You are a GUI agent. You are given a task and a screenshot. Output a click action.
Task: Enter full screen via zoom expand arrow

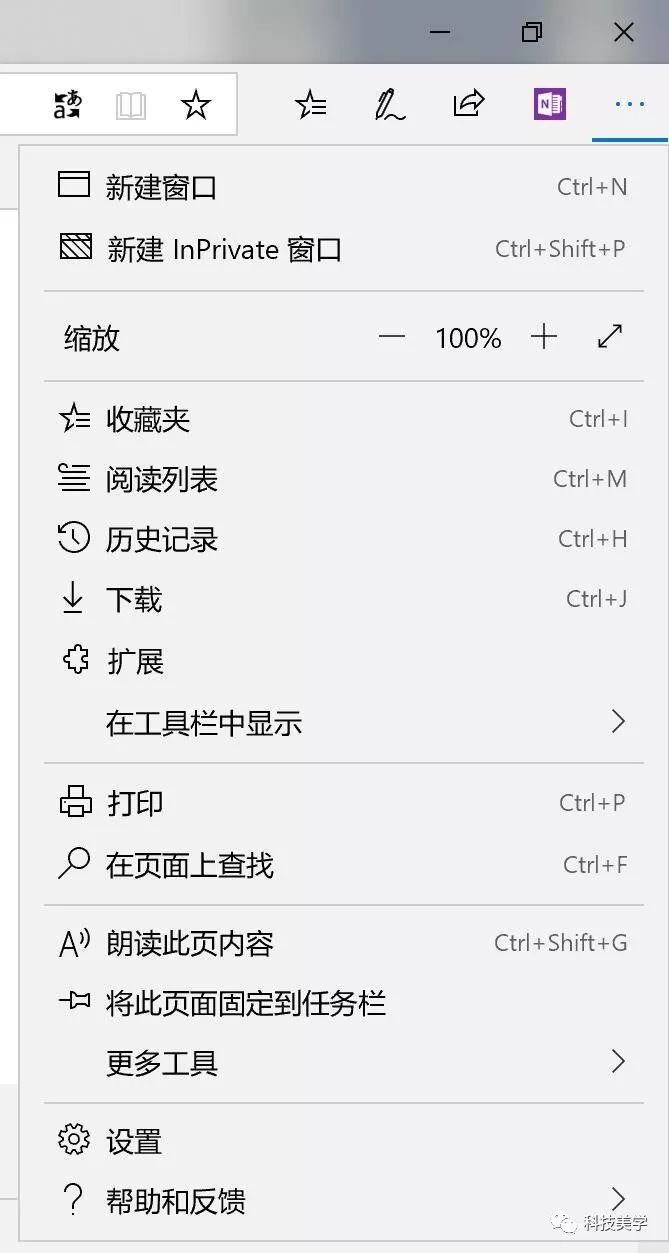coord(610,337)
